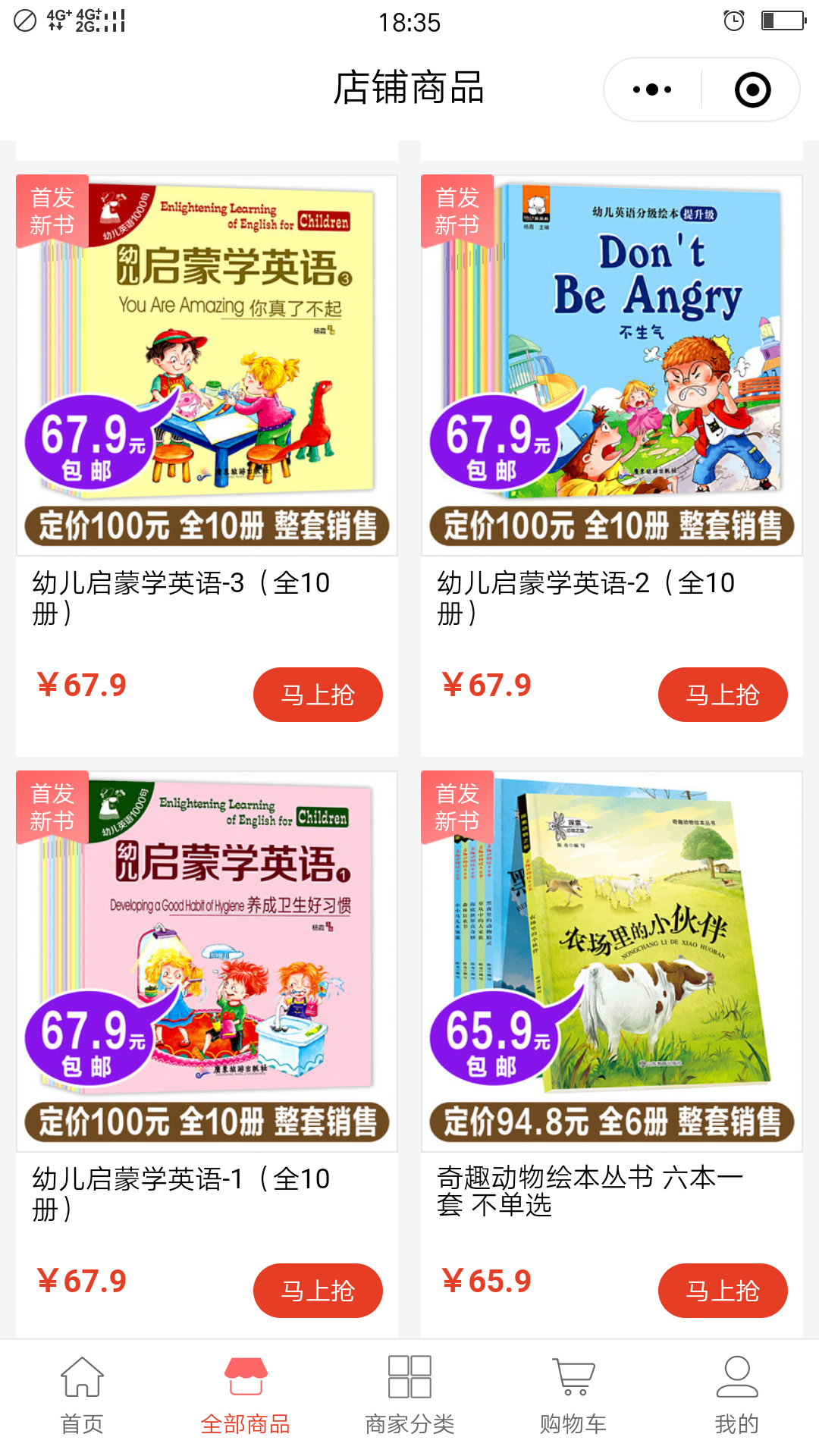Tap 马上抢 on the Don't Be Angry book
This screenshot has width=819, height=1456.
point(723,694)
